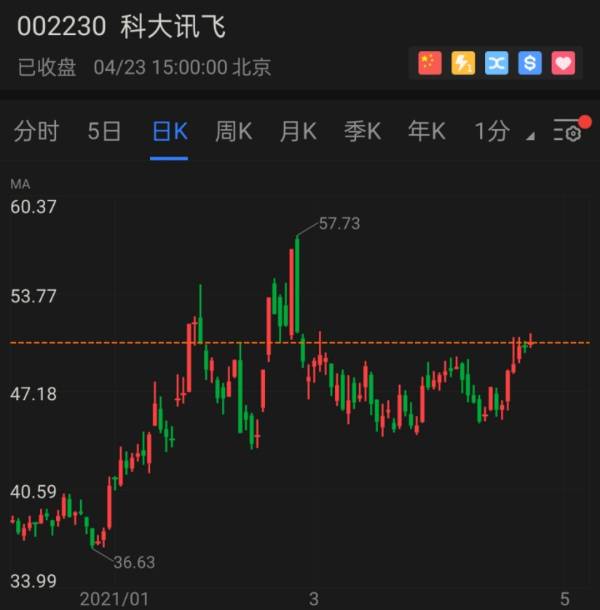Open the 月K monthly chart
This screenshot has height=610, width=600.
[x=298, y=132]
